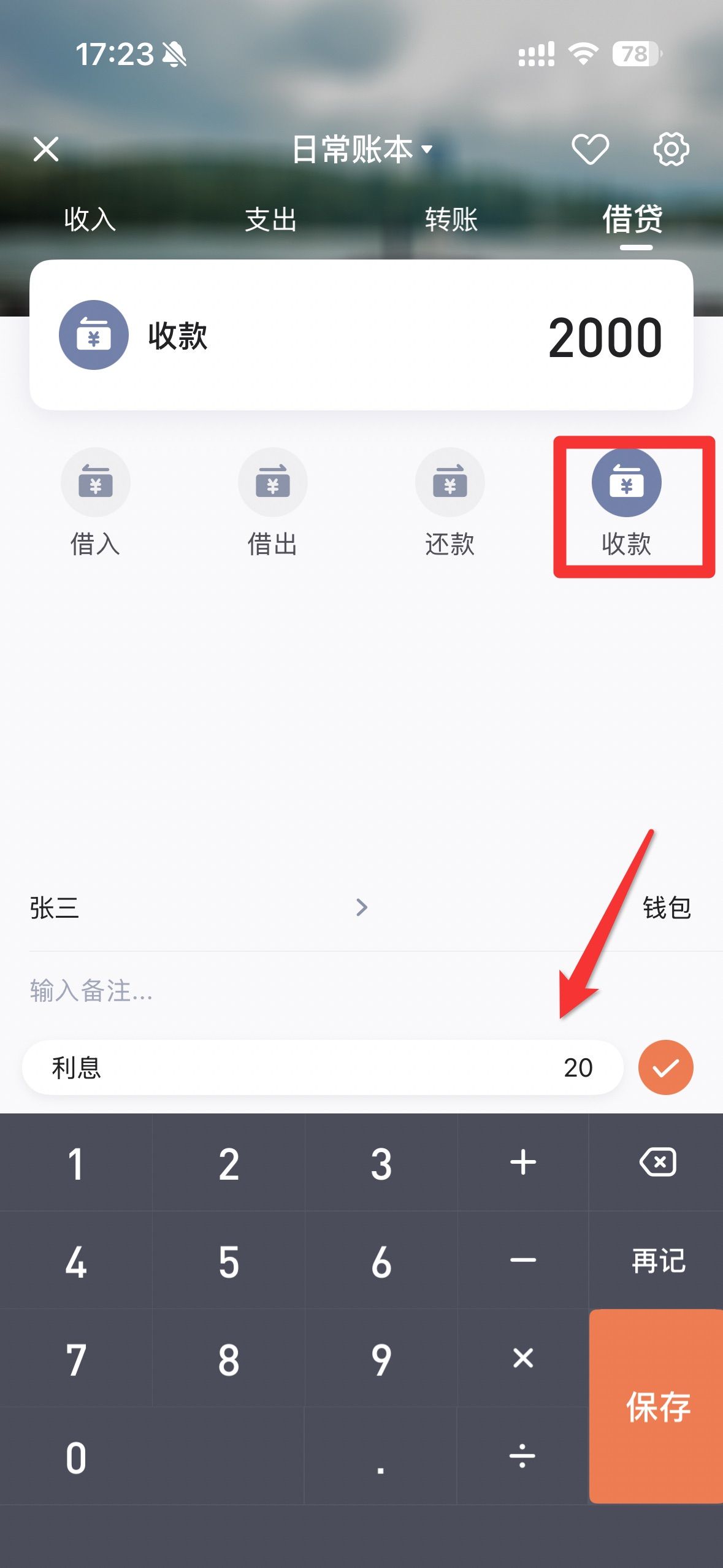Viewport: 723px width, 1568px height.
Task: Enter digit 5 on the keypad
Action: 229,1261
